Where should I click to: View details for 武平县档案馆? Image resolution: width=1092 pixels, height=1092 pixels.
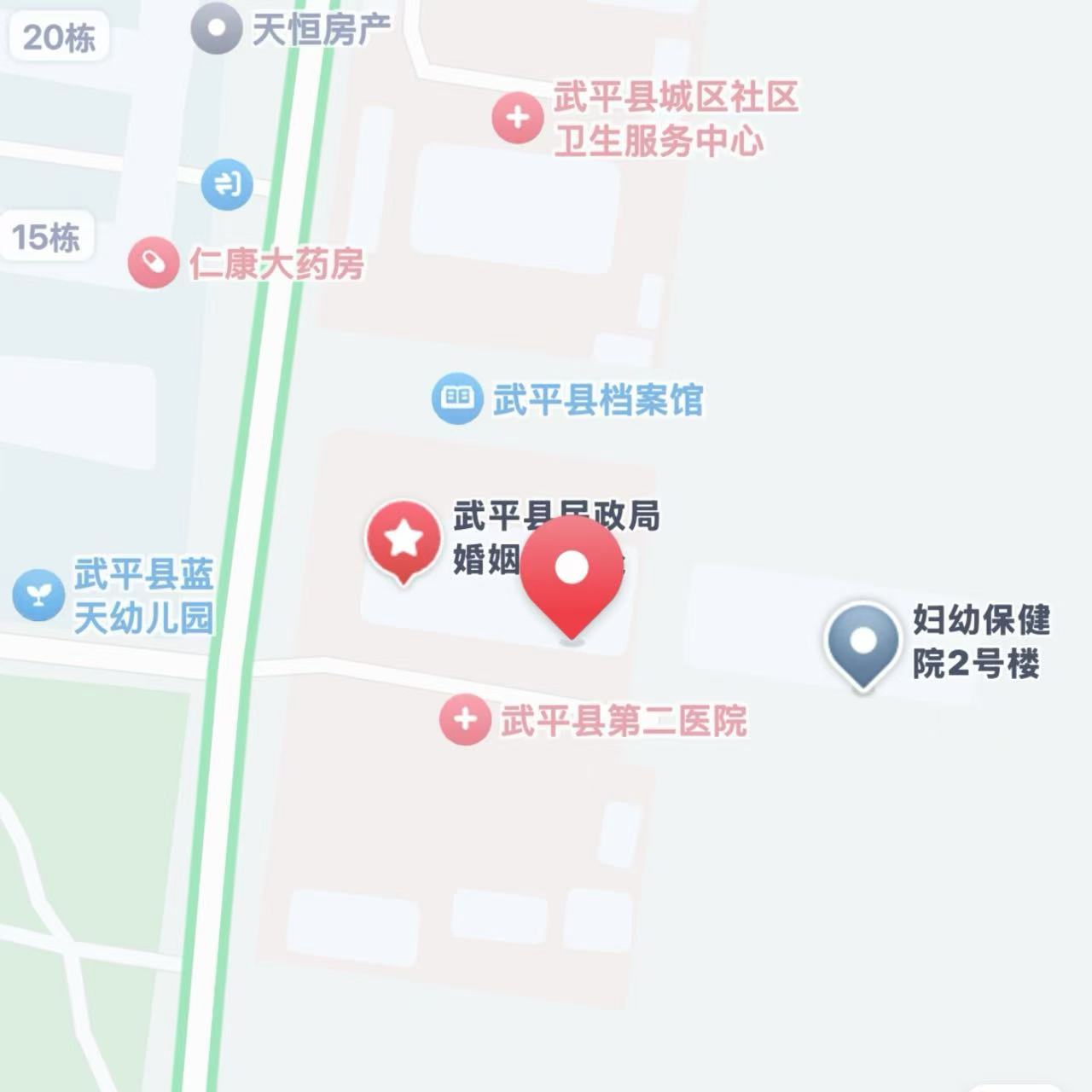pos(457,398)
